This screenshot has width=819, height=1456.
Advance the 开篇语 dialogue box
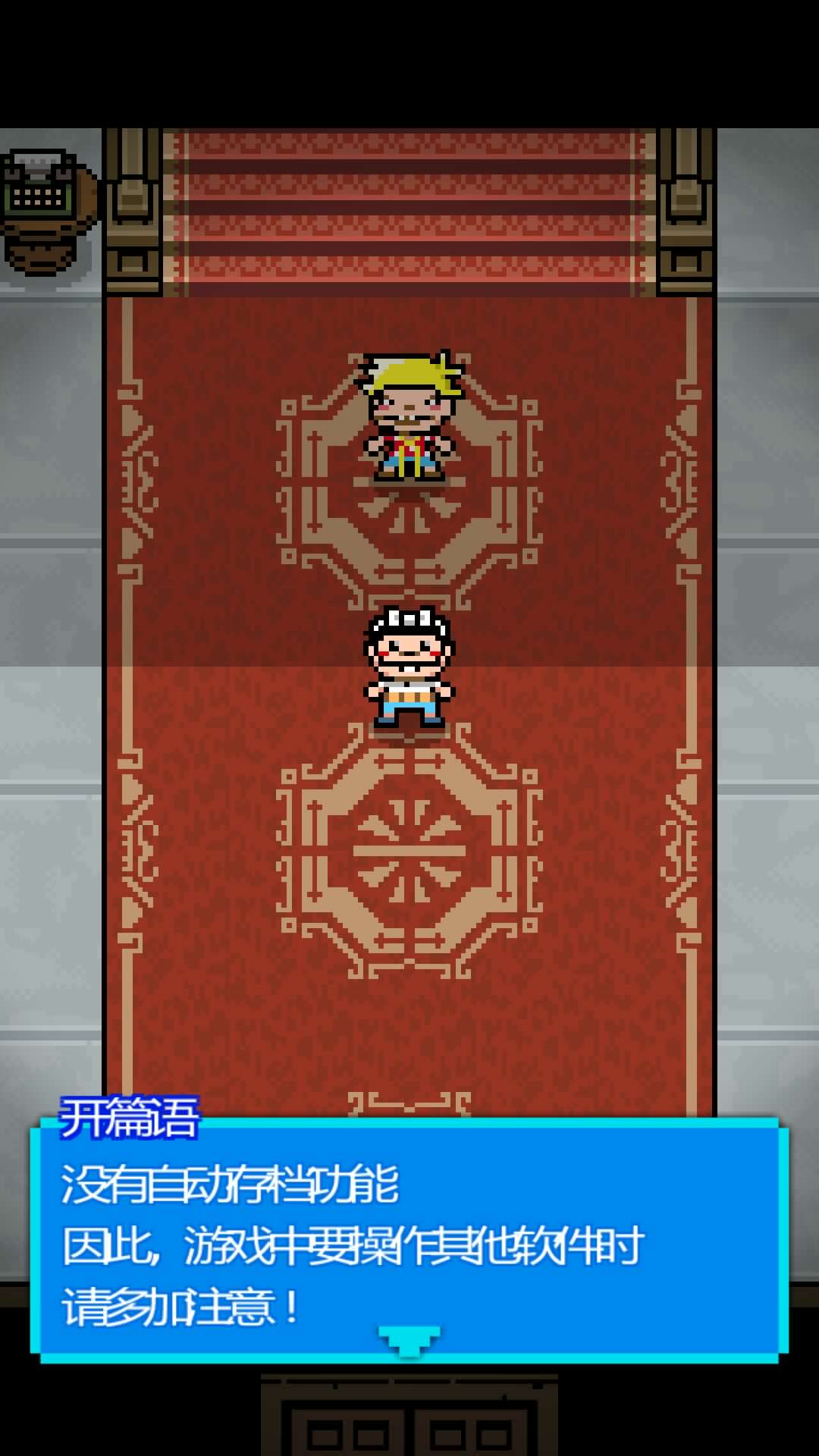tap(409, 1244)
